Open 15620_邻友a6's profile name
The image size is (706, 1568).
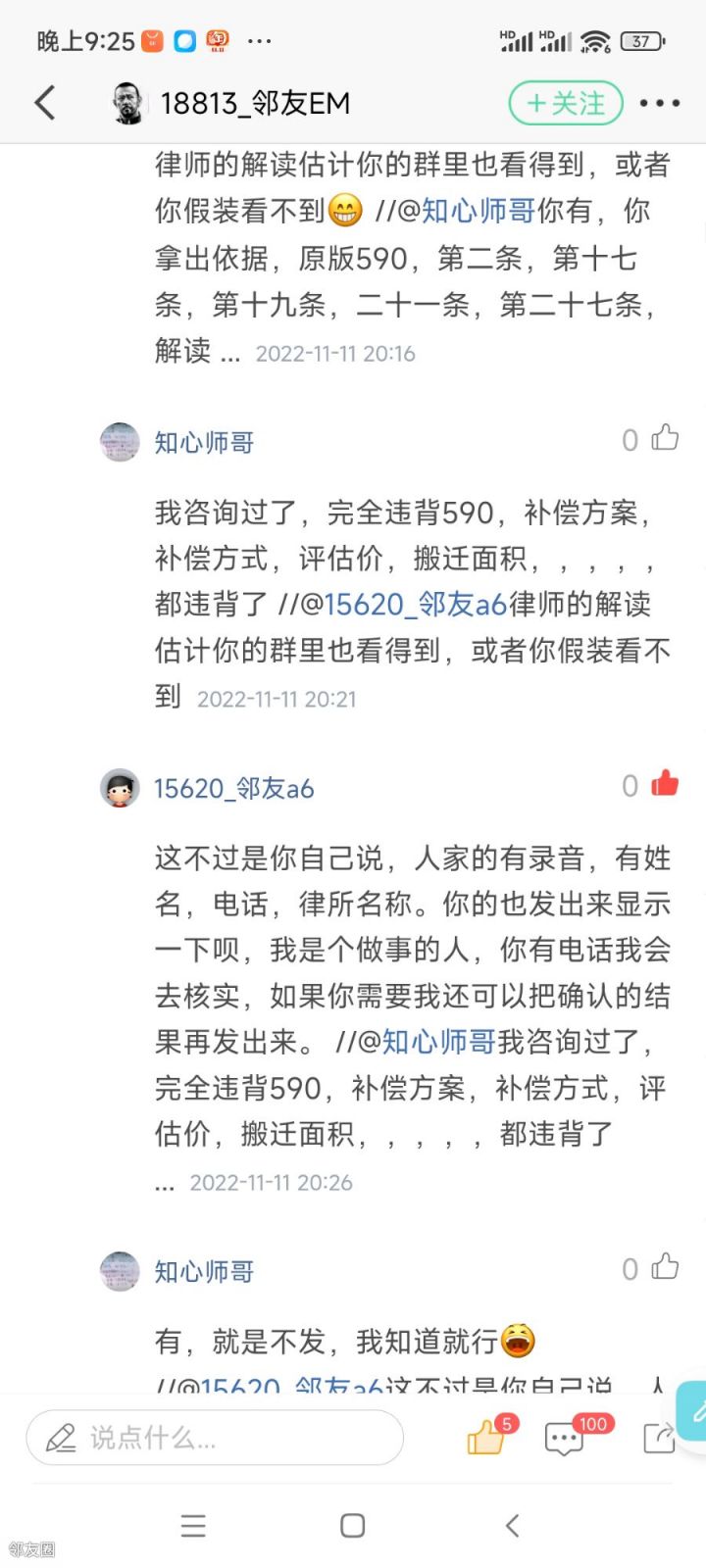pyautogui.click(x=233, y=788)
